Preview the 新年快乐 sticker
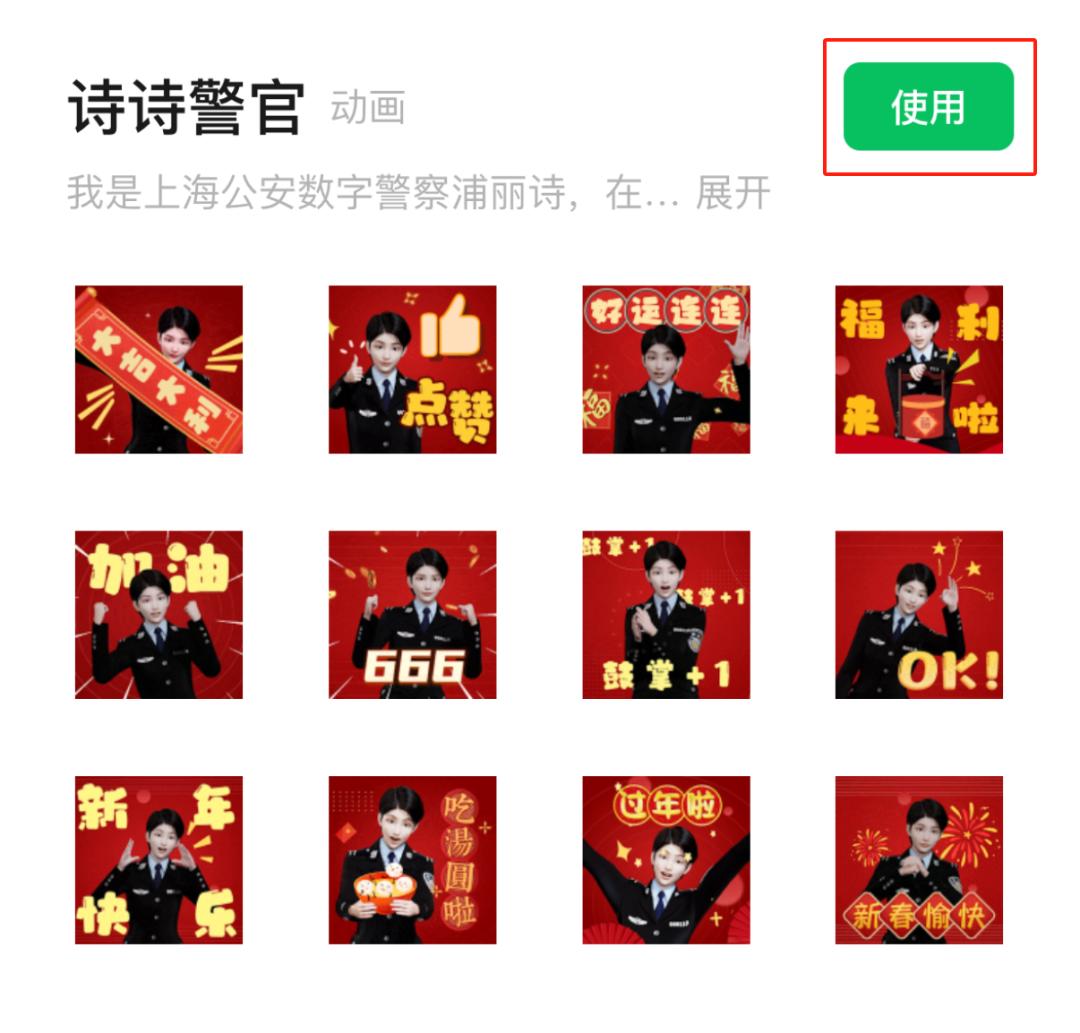The height and width of the screenshot is (1033, 1080). (x=159, y=860)
